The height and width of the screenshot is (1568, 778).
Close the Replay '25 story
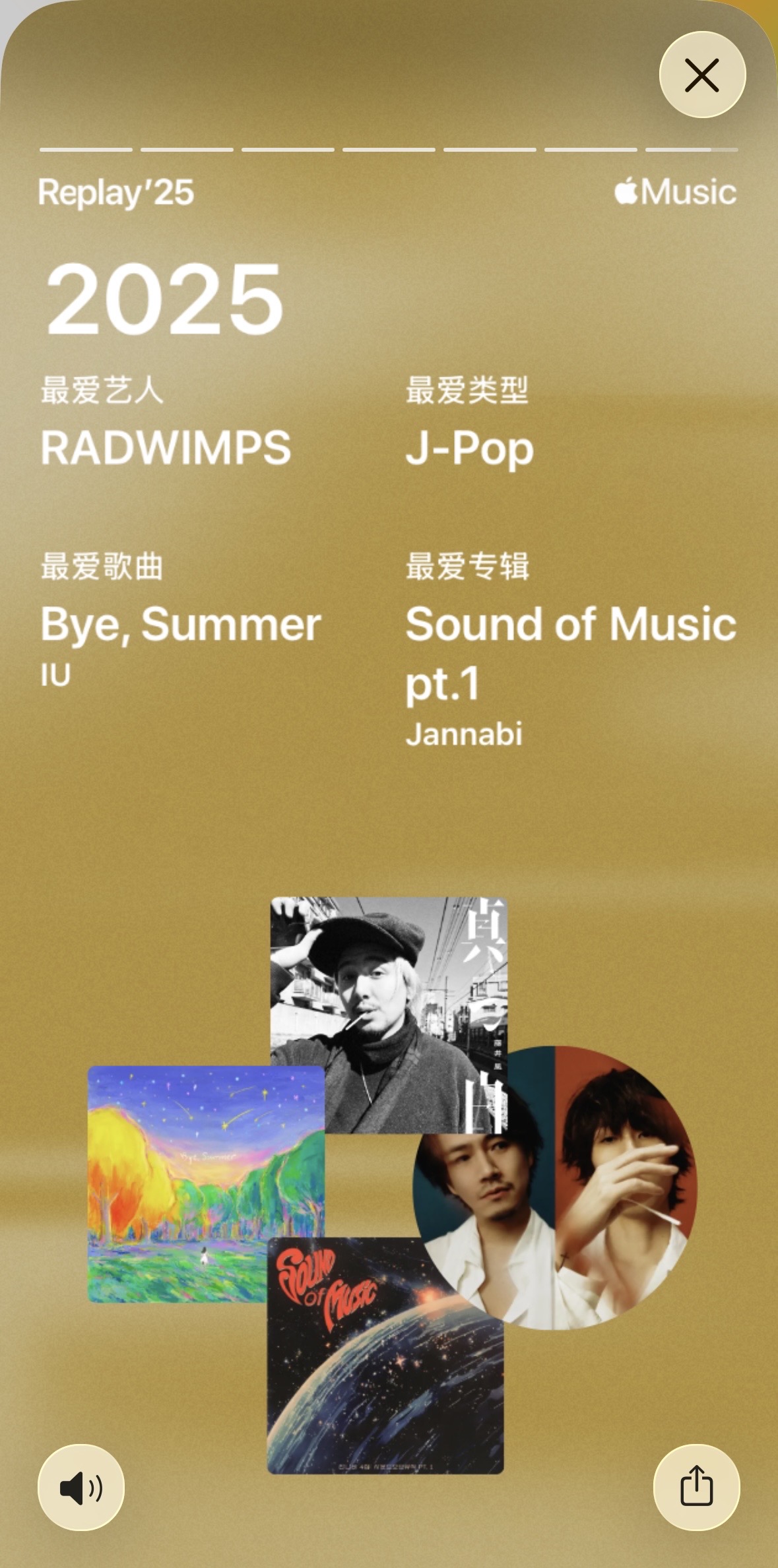(702, 75)
